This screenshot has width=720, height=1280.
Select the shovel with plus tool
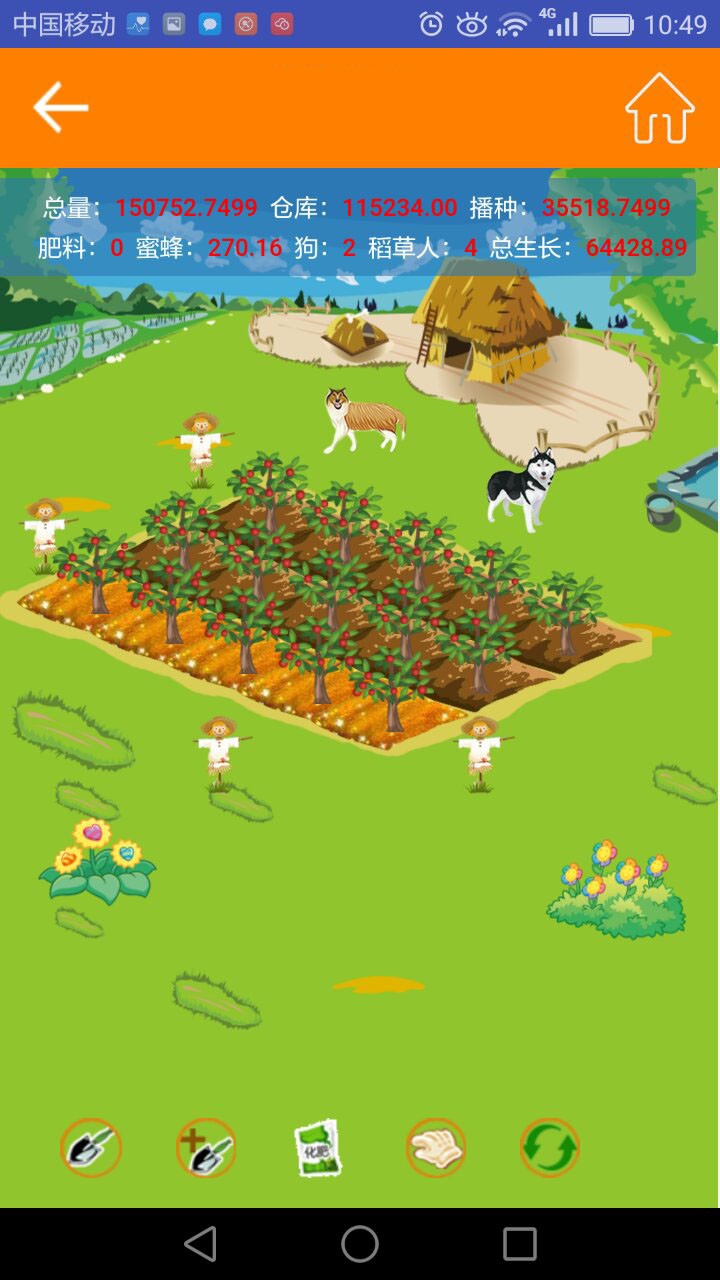pyautogui.click(x=206, y=1148)
